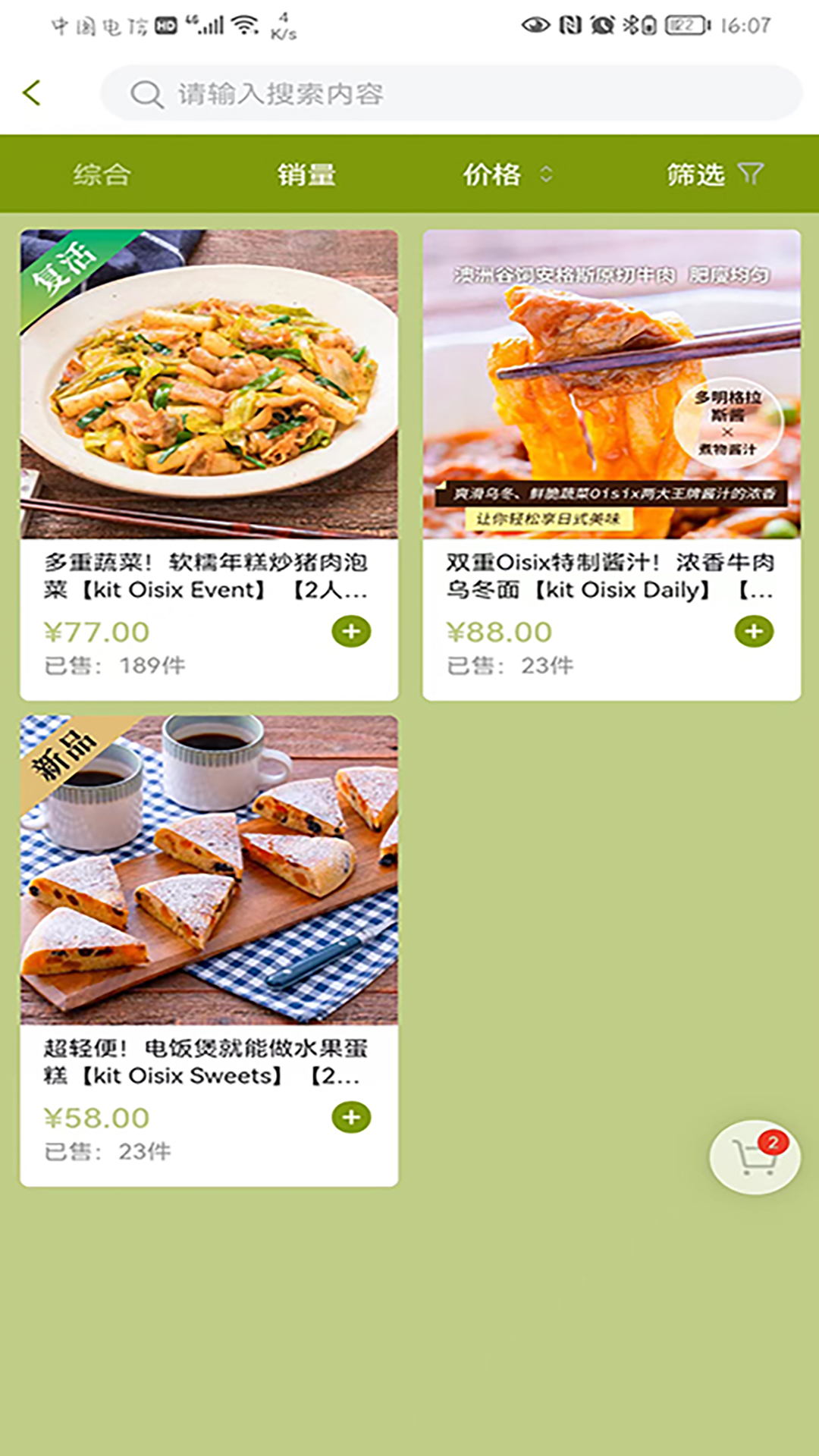Tap the search input field
This screenshot has width=819, height=1456.
point(455,95)
